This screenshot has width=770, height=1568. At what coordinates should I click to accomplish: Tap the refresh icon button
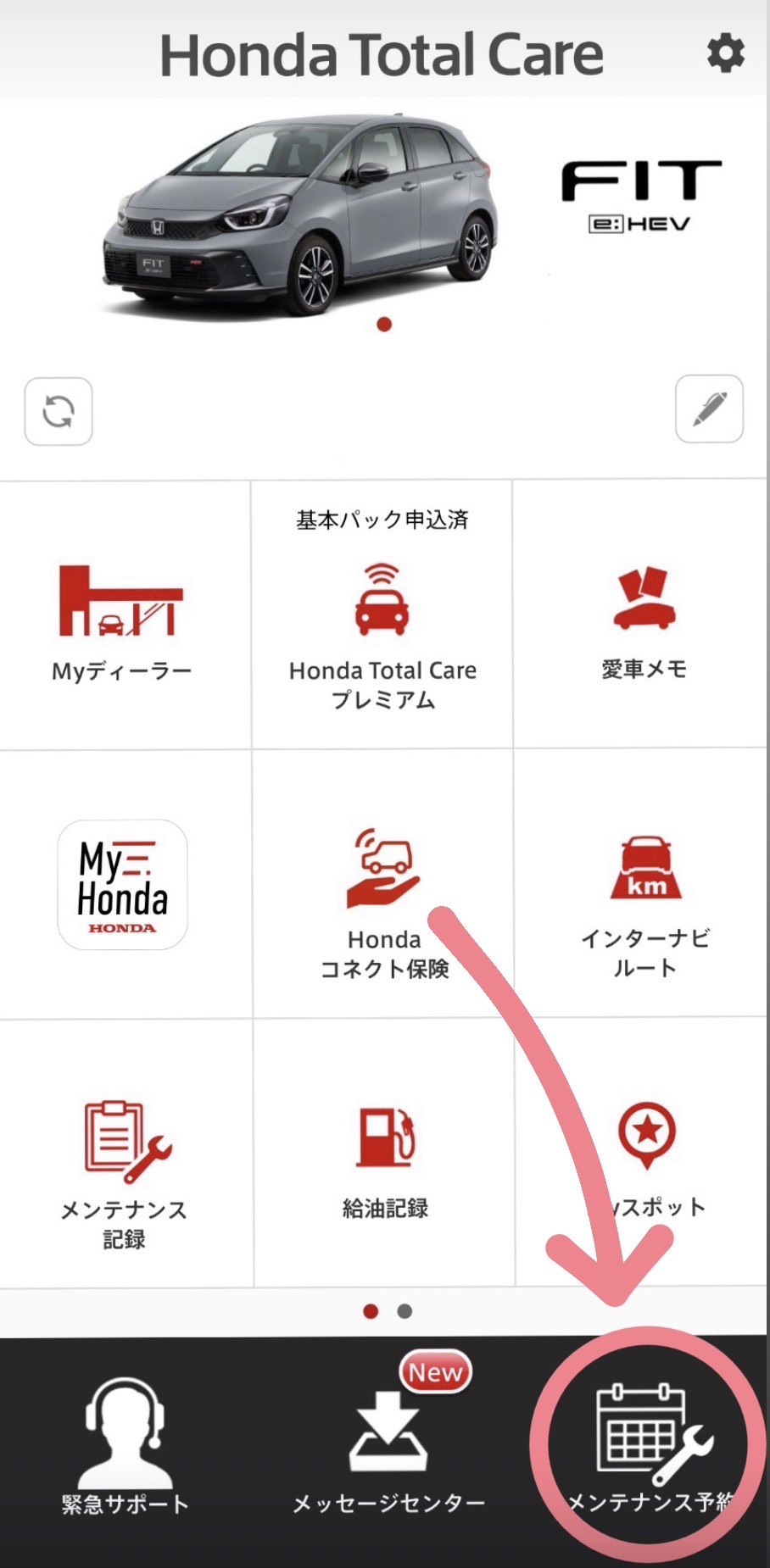(59, 412)
